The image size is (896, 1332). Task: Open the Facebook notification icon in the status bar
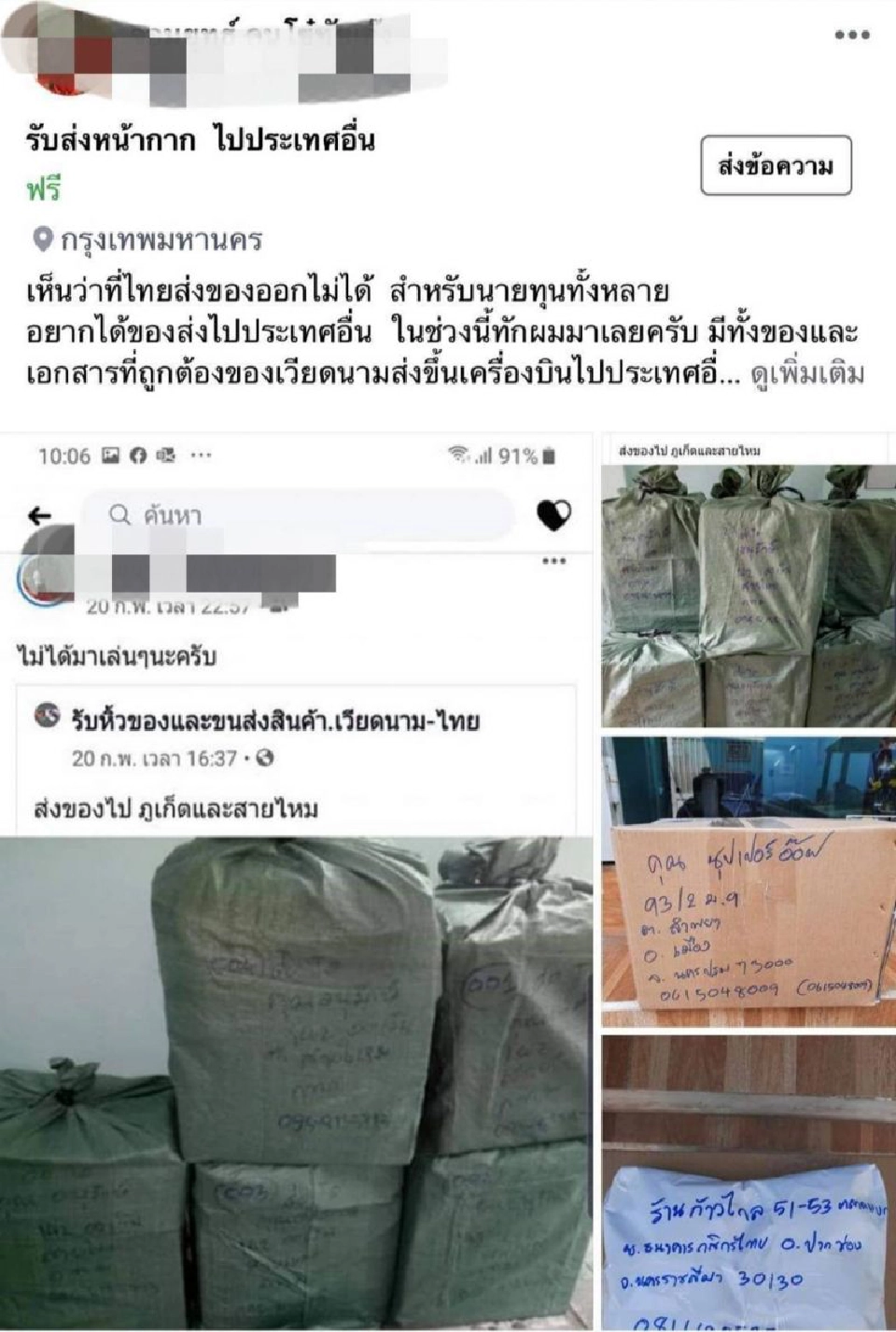point(137,454)
